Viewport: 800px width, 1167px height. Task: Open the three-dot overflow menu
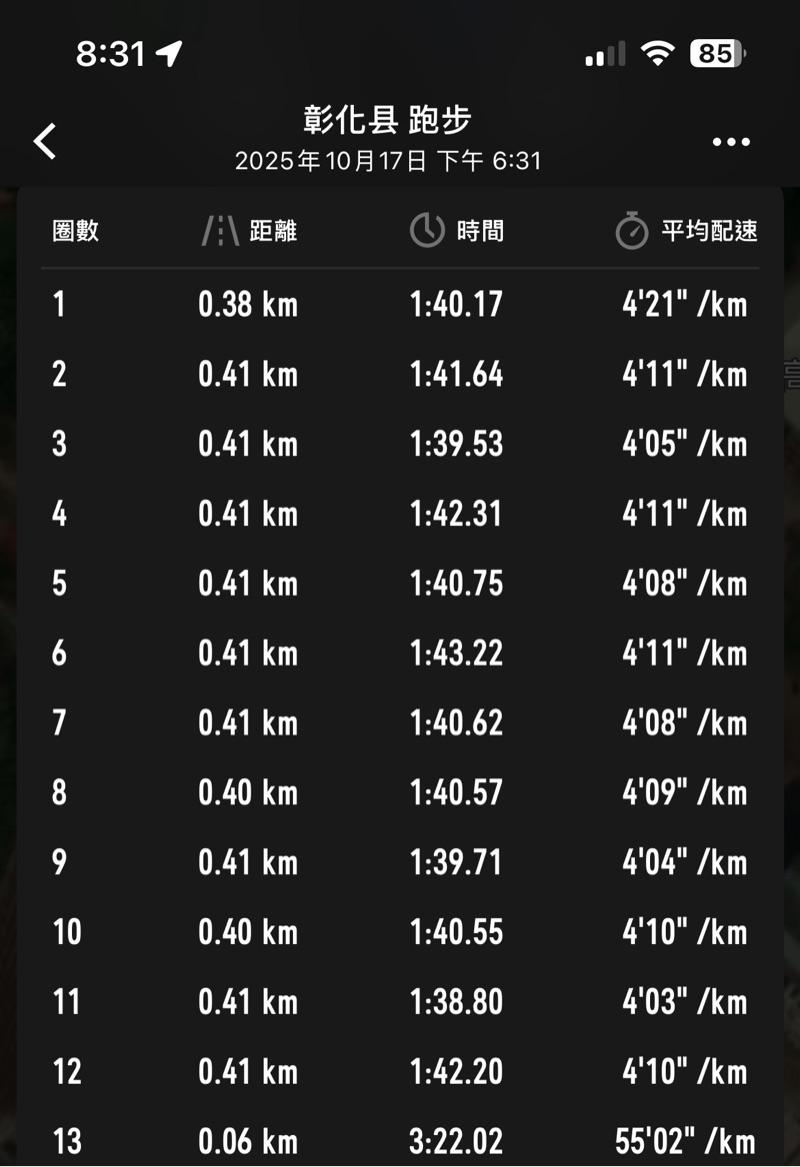click(x=731, y=141)
